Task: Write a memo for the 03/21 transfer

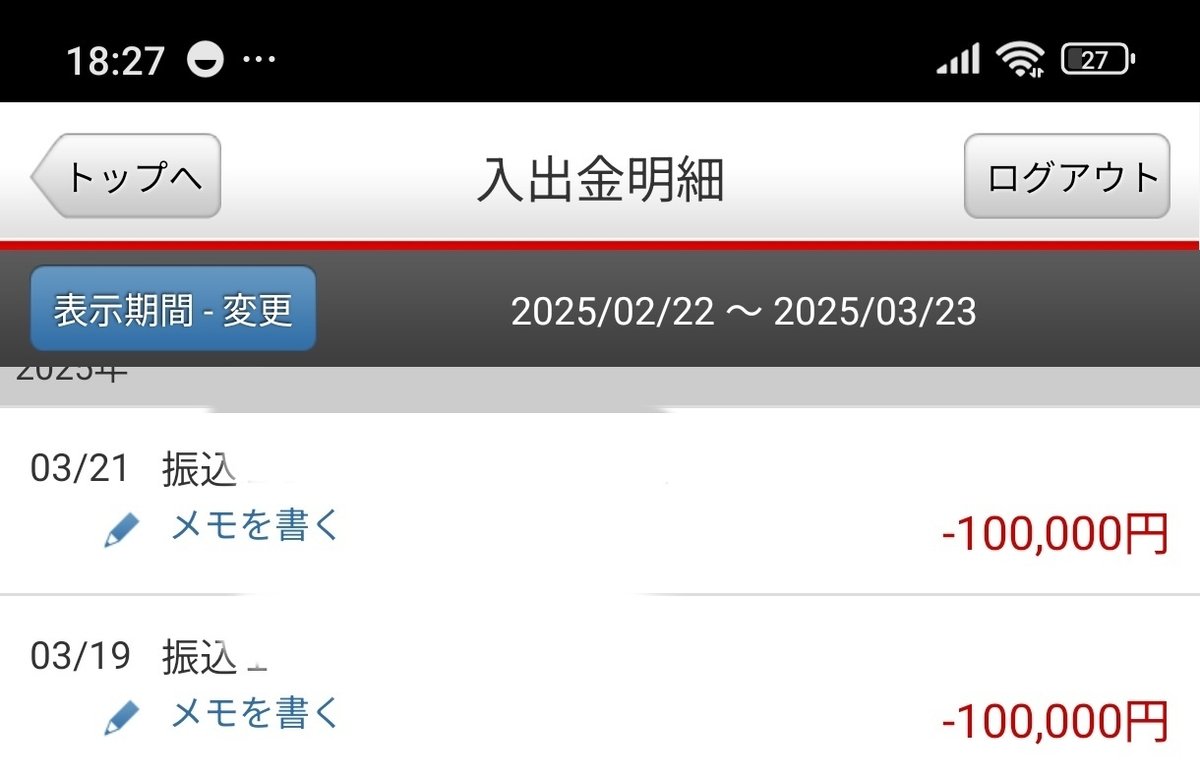Action: 255,526
